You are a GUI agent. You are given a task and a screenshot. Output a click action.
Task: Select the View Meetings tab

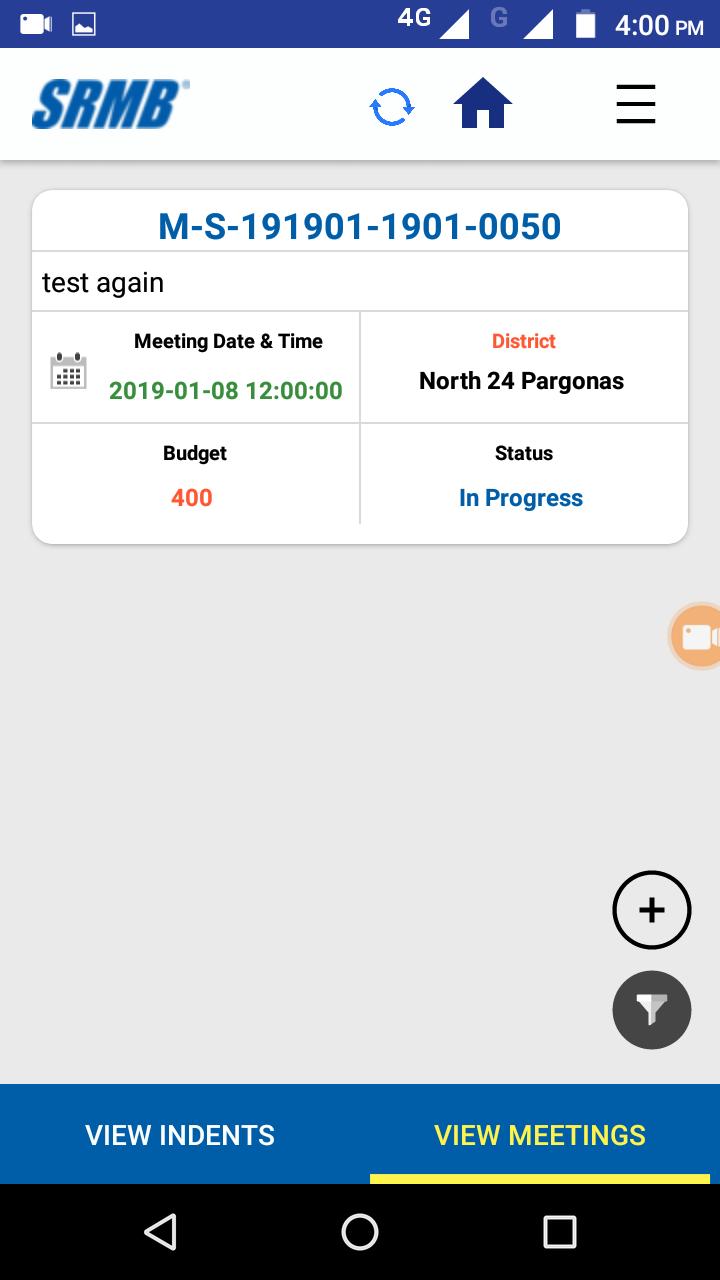[x=540, y=1135]
